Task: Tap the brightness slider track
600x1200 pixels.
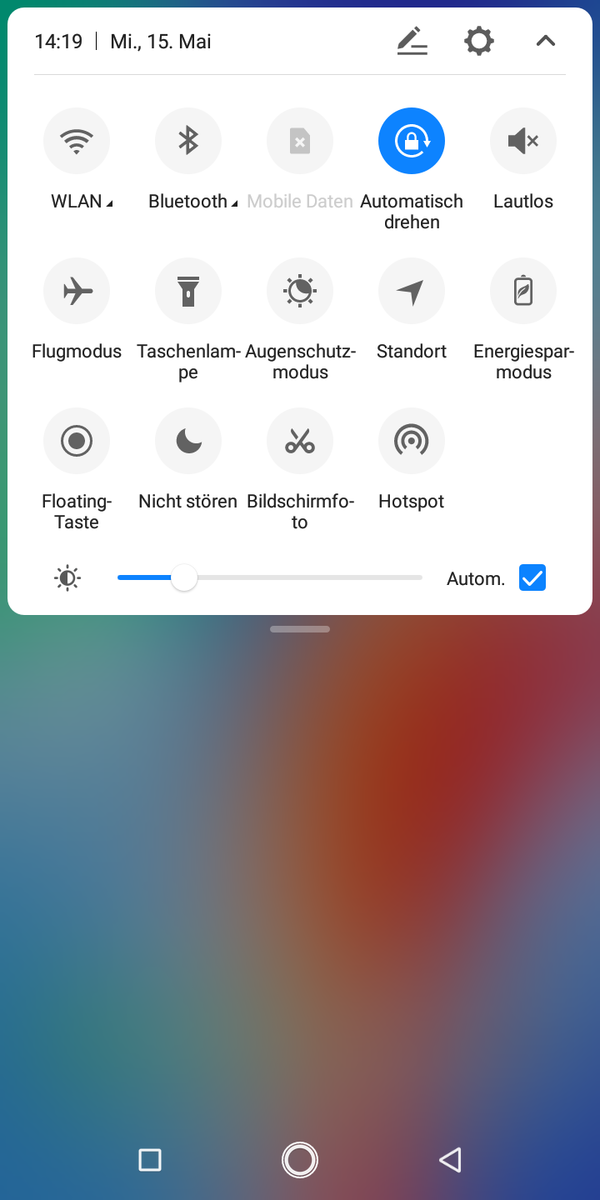Action: pyautogui.click(x=270, y=577)
